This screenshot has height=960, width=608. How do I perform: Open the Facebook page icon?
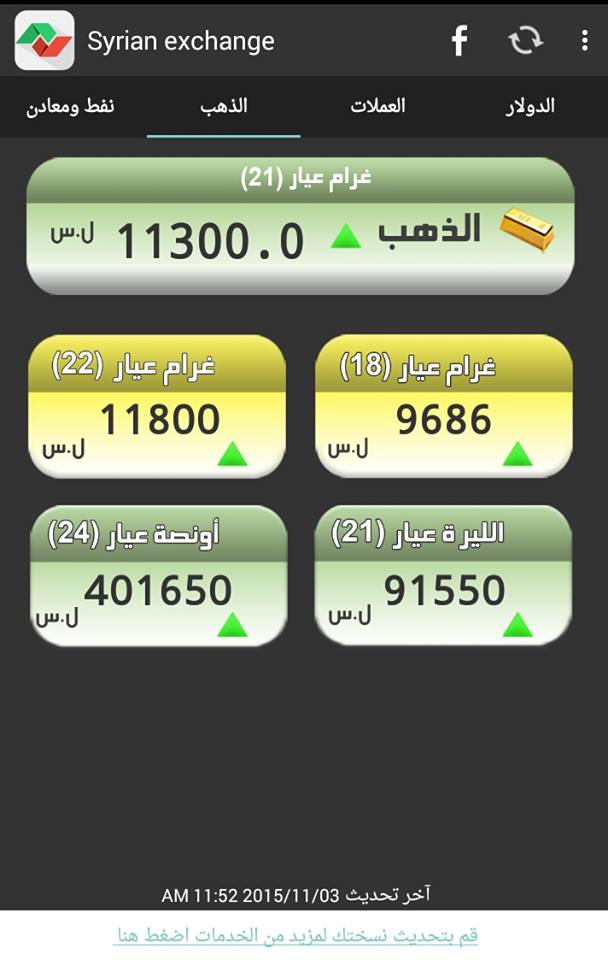[x=459, y=41]
